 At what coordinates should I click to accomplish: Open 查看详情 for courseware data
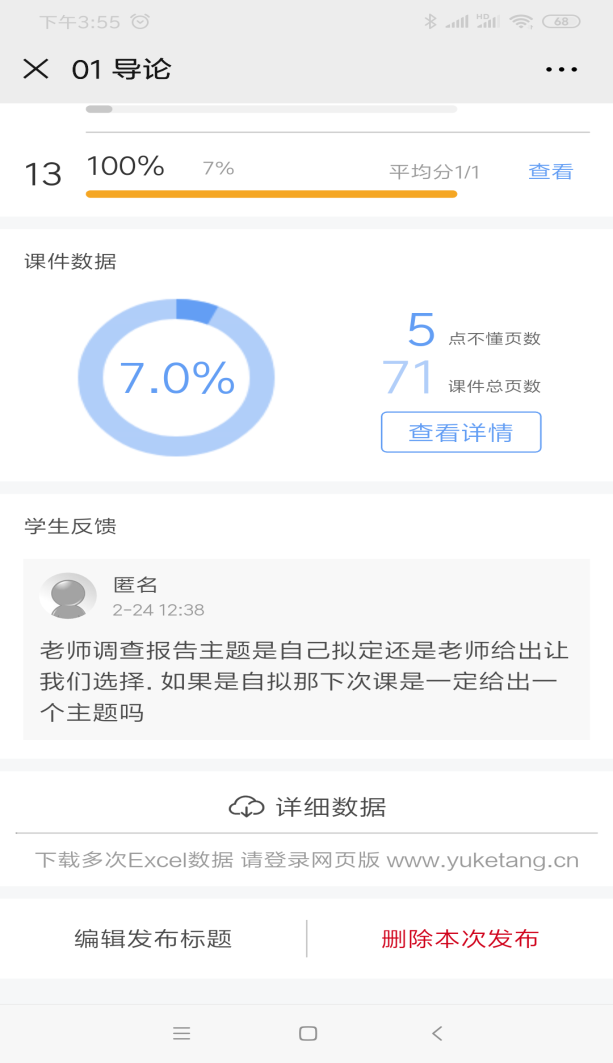(x=461, y=432)
